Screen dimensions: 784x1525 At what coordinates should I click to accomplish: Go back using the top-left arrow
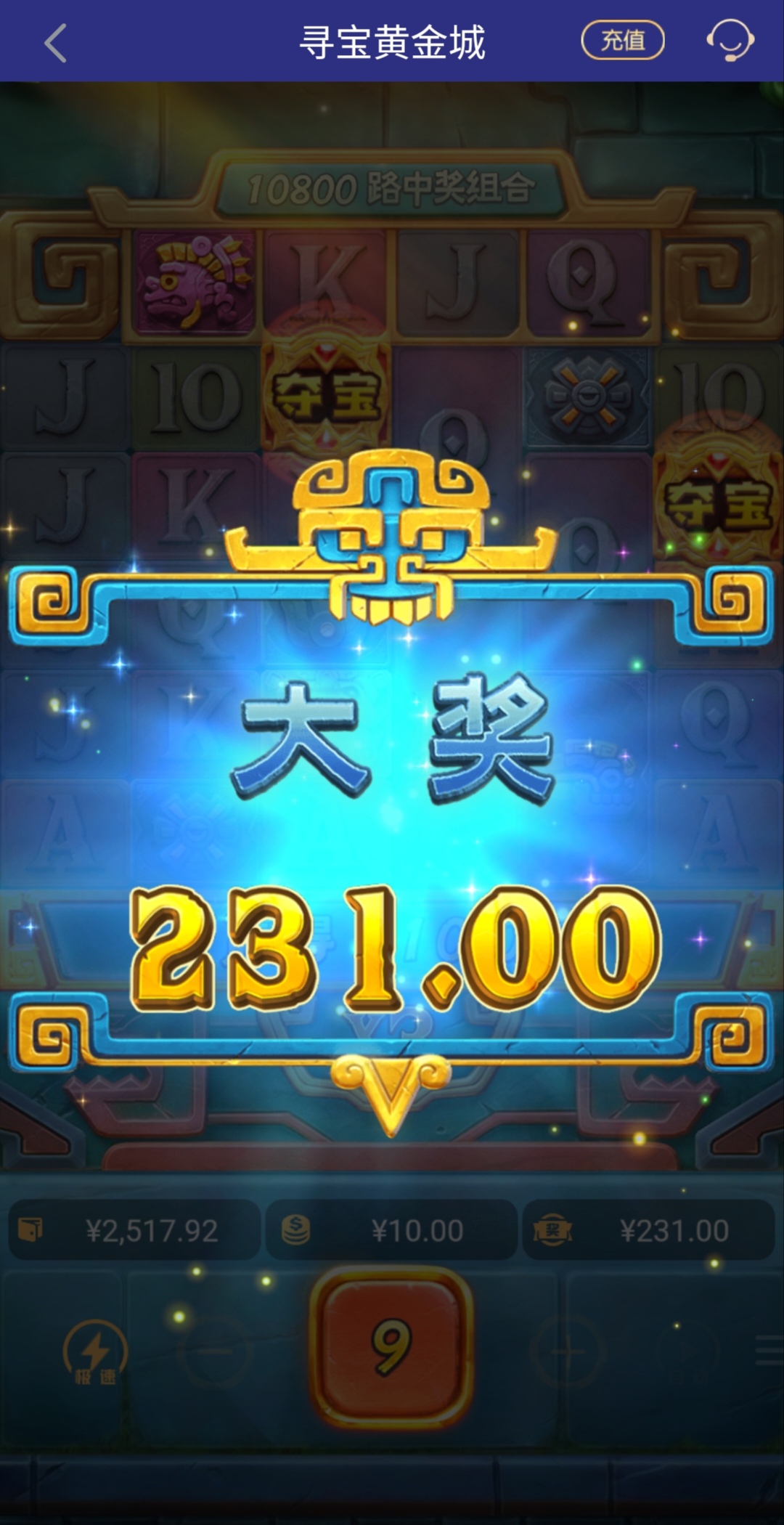pos(56,42)
